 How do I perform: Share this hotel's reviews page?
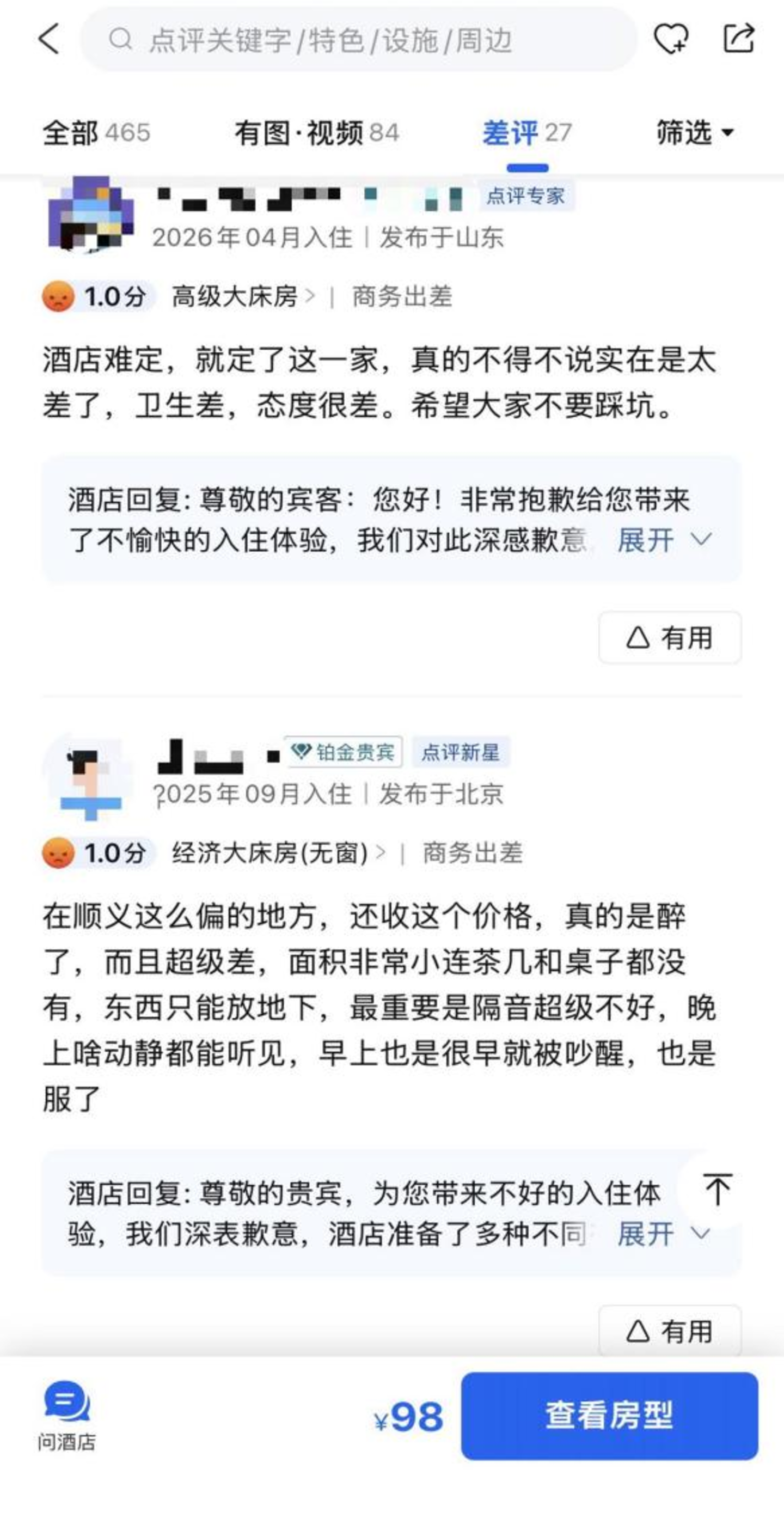(x=739, y=39)
